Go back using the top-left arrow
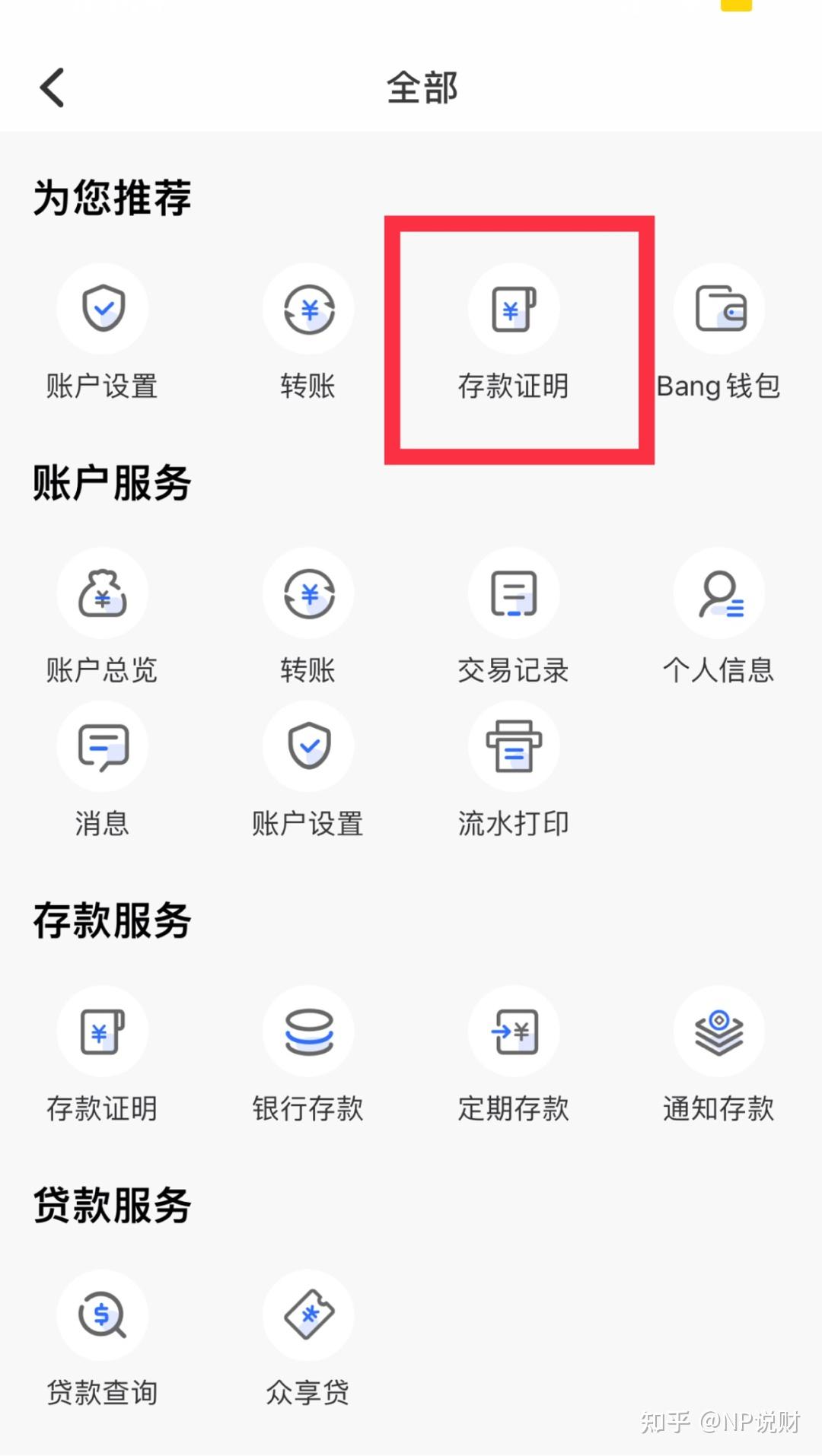The height and width of the screenshot is (1456, 822). pyautogui.click(x=53, y=87)
